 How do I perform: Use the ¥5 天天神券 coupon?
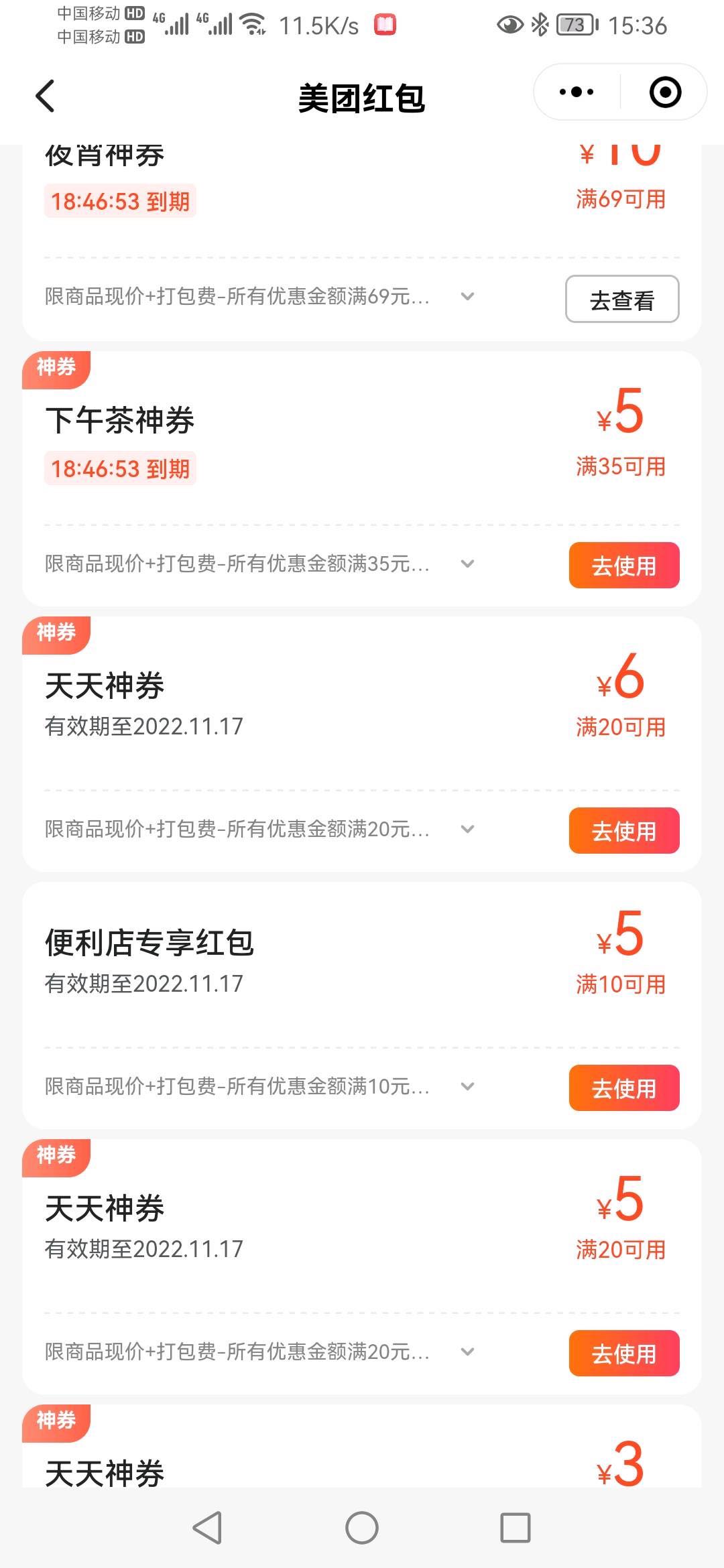click(623, 1354)
